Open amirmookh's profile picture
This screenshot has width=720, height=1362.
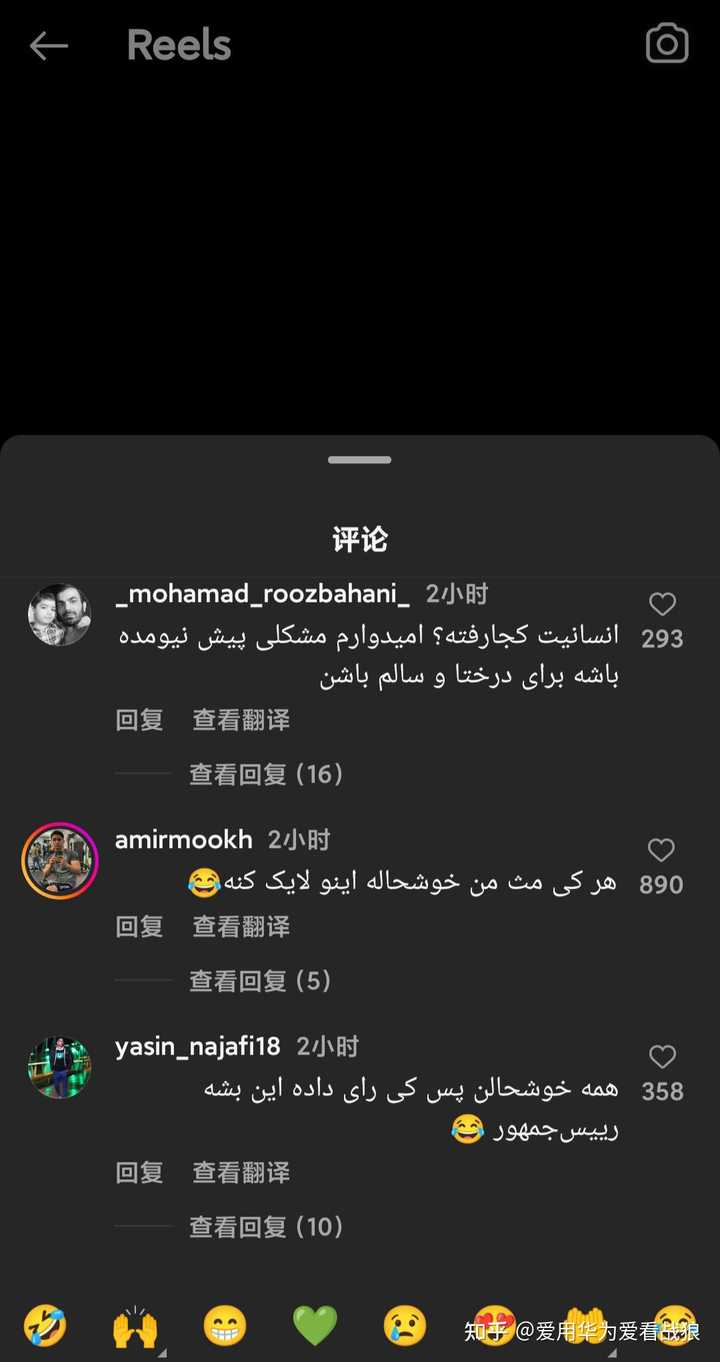point(60,862)
